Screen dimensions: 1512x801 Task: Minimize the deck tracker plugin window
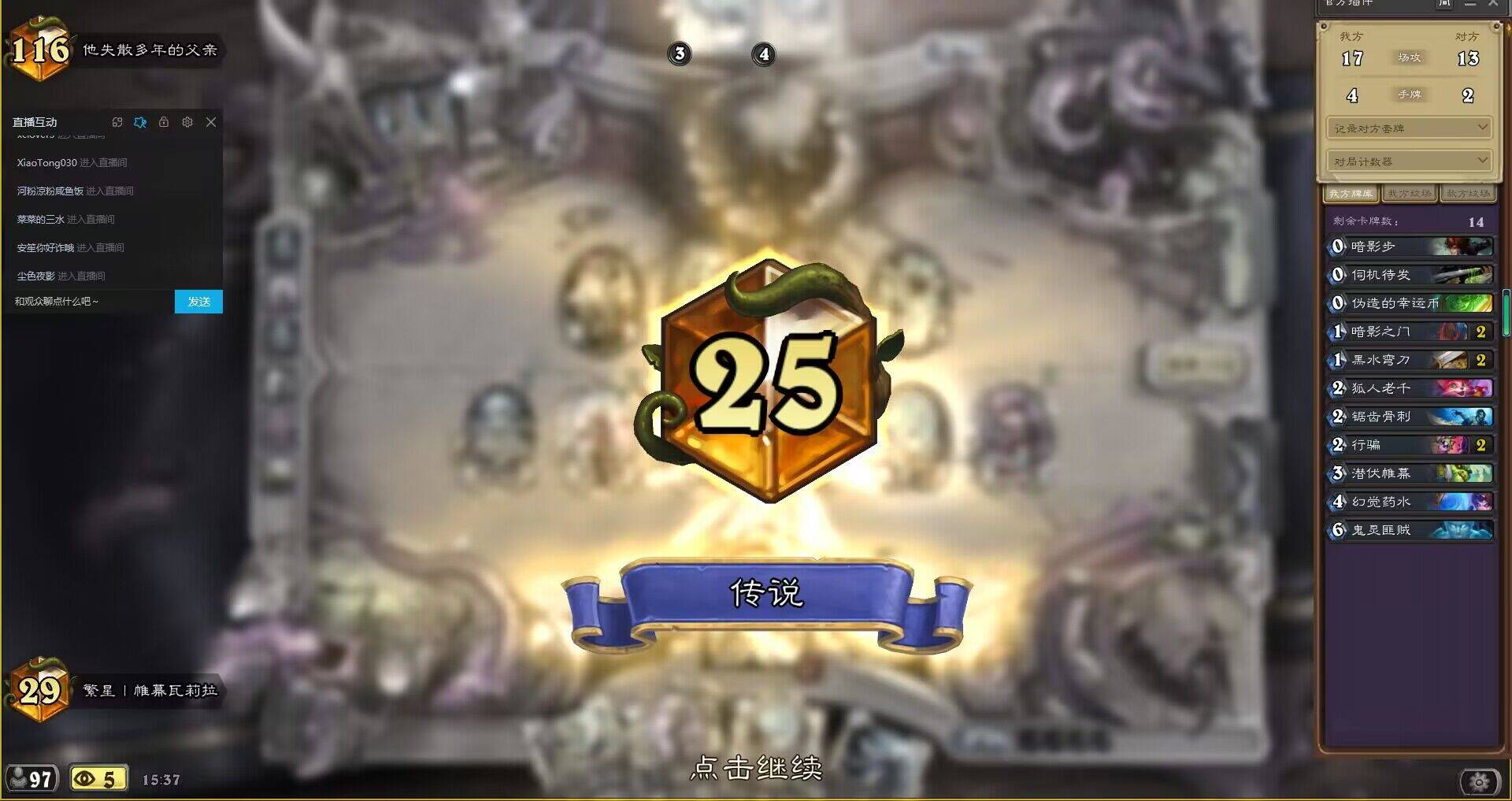1469,4
